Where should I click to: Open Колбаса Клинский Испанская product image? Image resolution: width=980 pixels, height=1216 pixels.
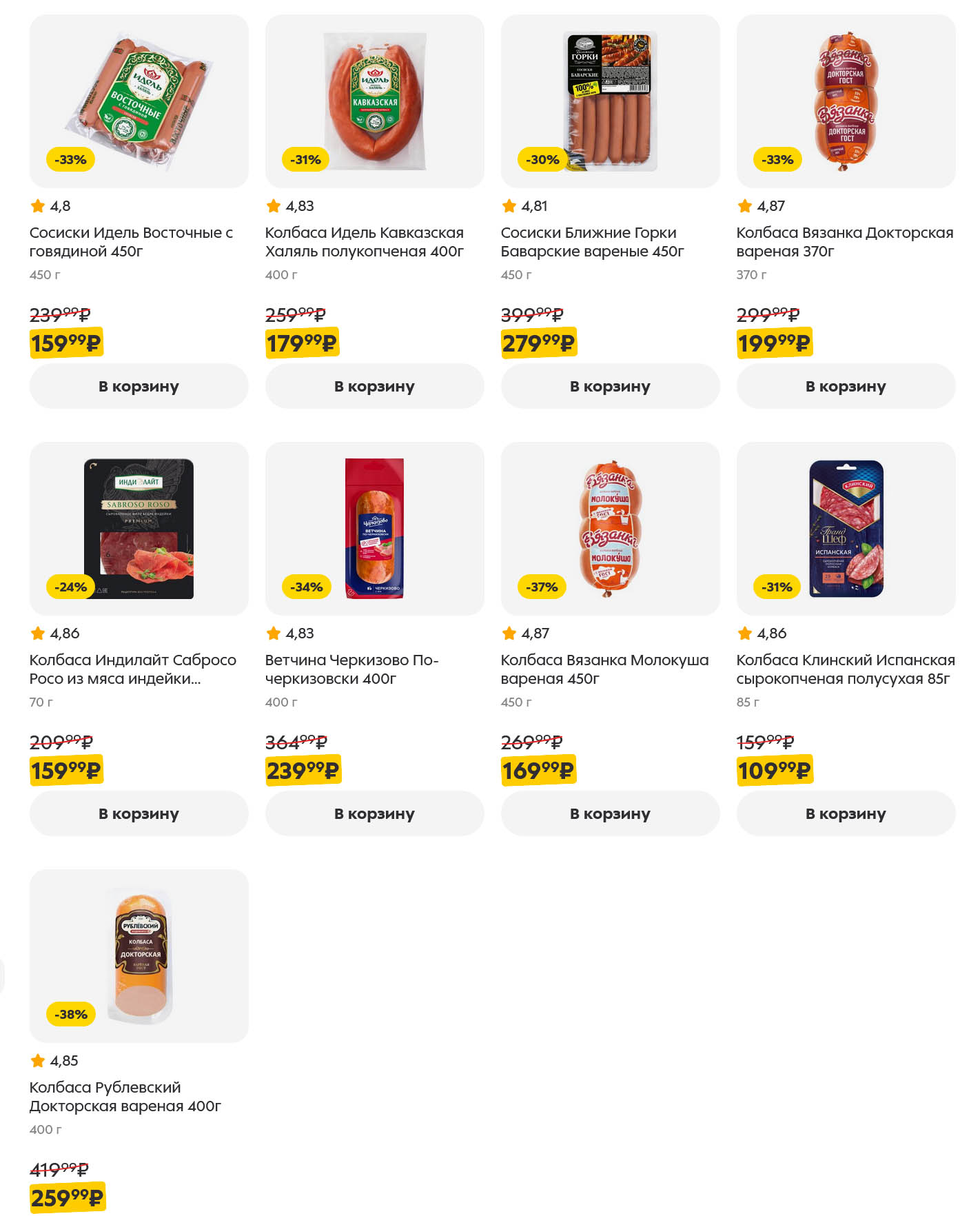point(846,529)
